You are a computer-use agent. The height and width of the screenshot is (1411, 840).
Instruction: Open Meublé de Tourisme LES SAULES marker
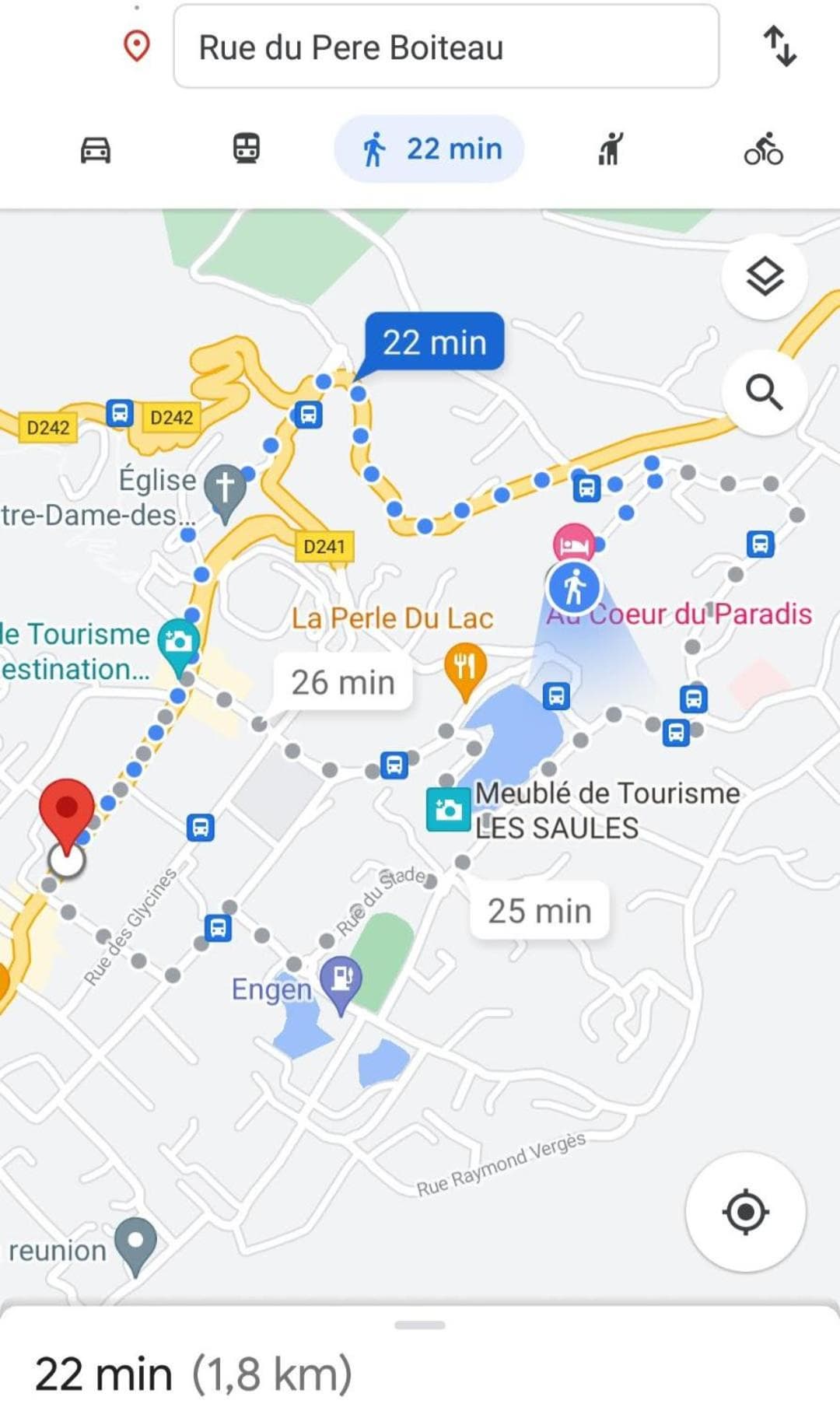click(448, 810)
